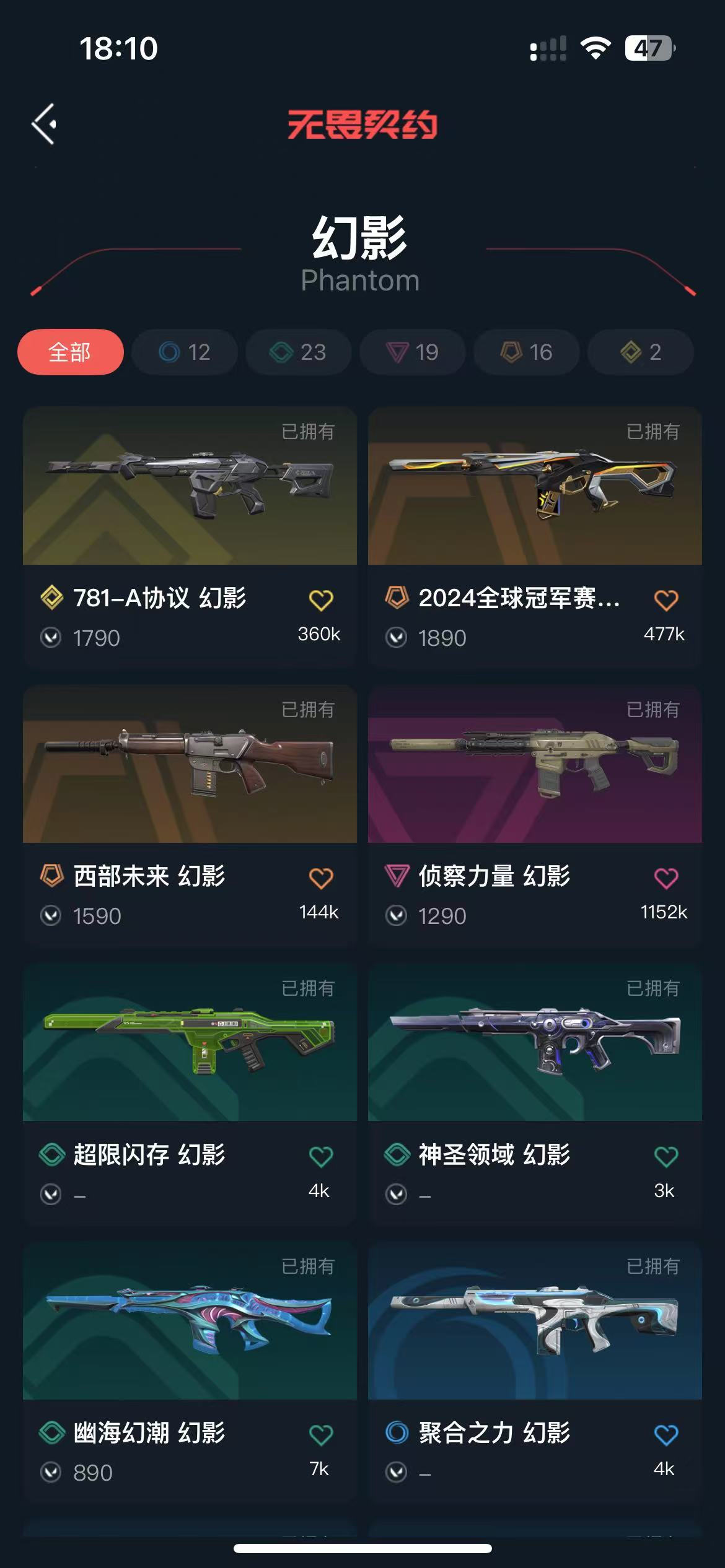Favorite the 西部未来 幻影 skin
This screenshot has width=725, height=1568.
(x=321, y=878)
